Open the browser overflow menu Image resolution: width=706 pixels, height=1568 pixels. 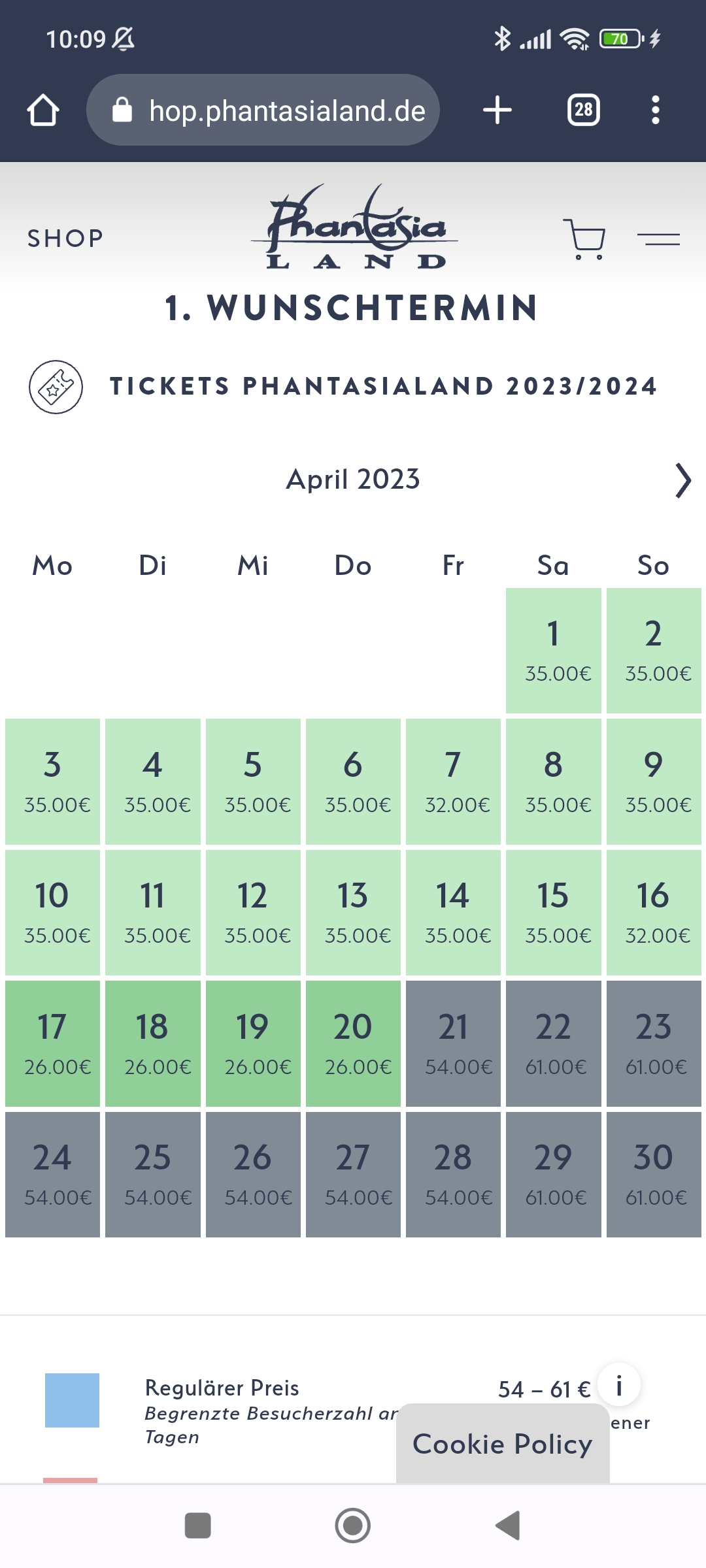(656, 110)
